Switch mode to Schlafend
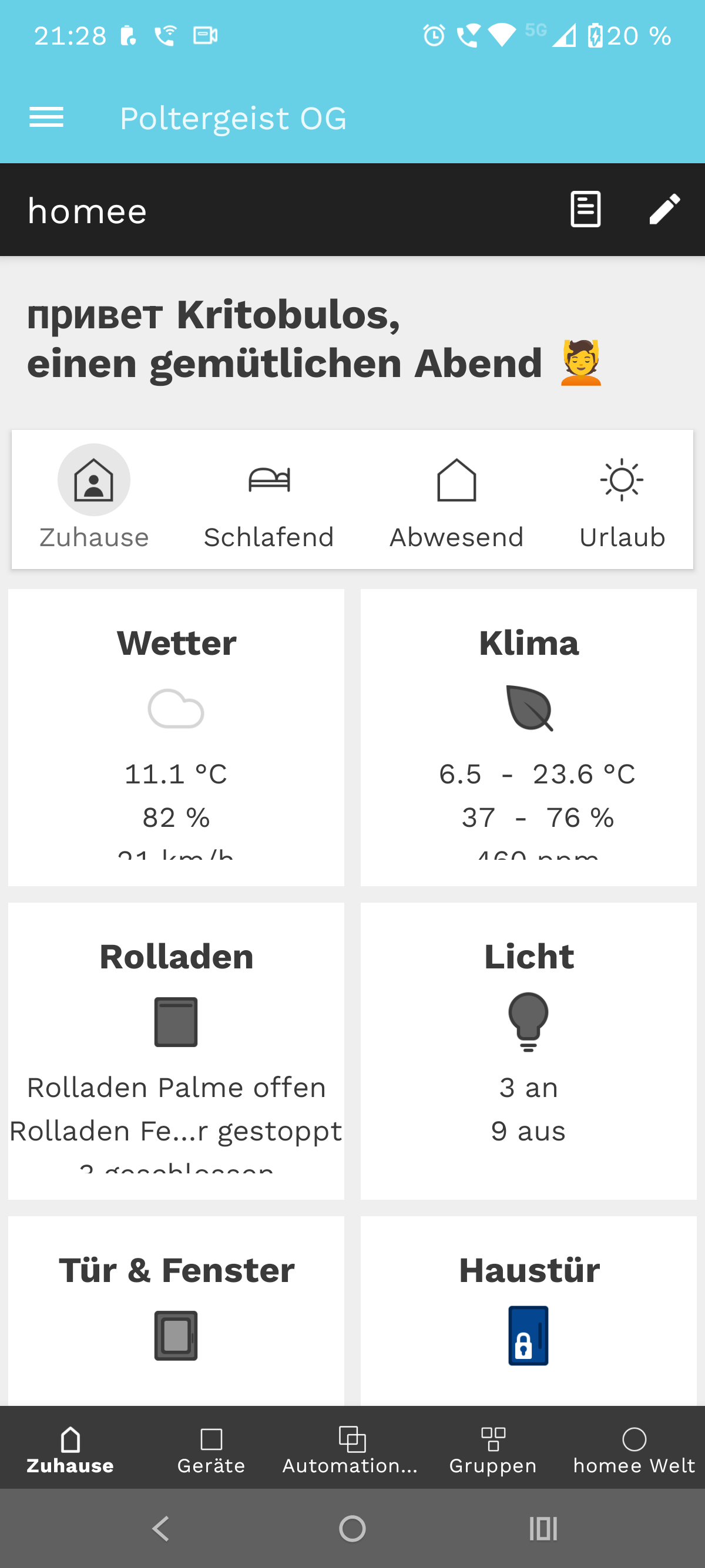Image resolution: width=705 pixels, height=1568 pixels. click(268, 497)
